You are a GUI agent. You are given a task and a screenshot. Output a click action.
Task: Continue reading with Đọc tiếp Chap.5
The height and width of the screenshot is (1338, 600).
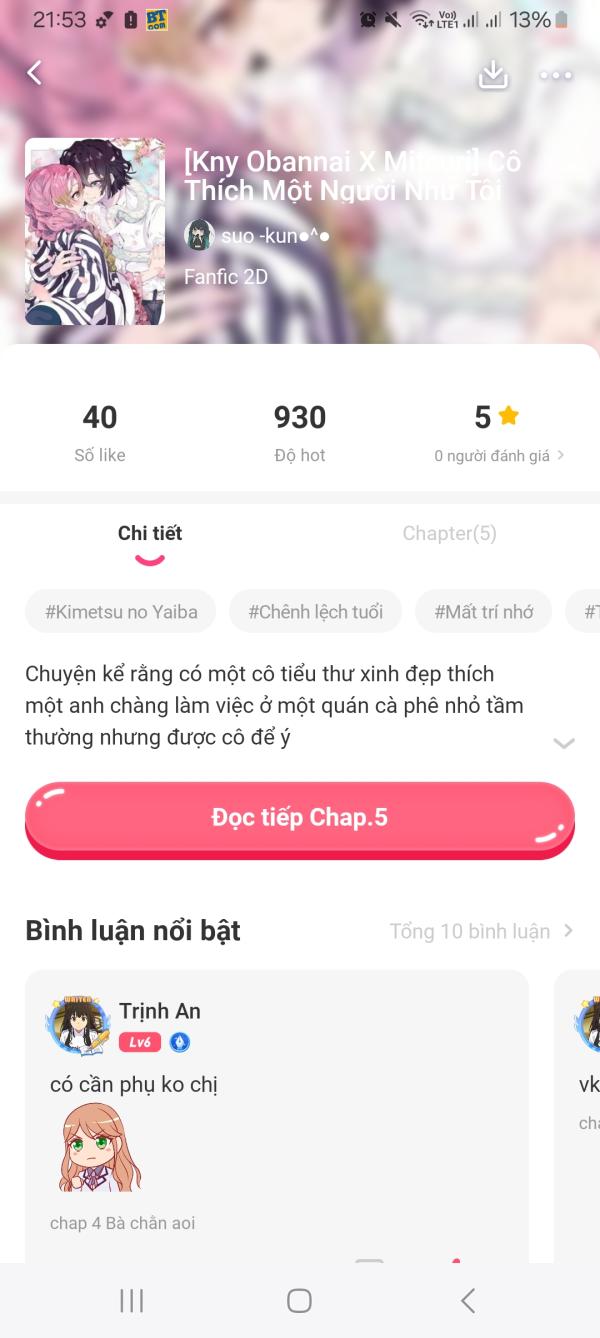point(300,819)
